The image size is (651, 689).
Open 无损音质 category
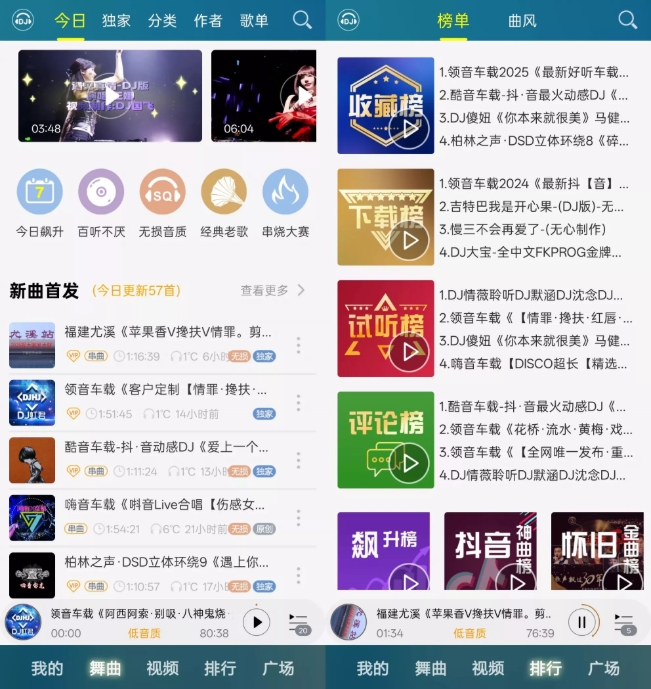[x=162, y=203]
